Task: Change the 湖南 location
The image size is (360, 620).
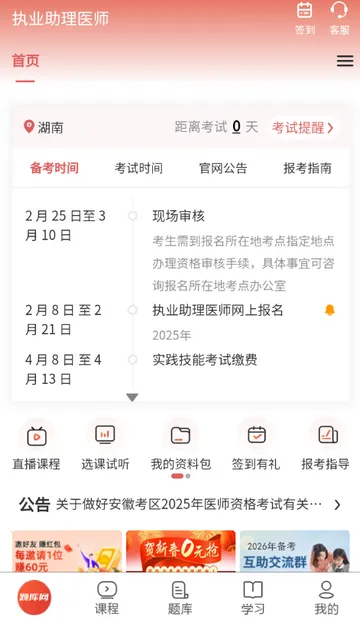Action: 44,127
